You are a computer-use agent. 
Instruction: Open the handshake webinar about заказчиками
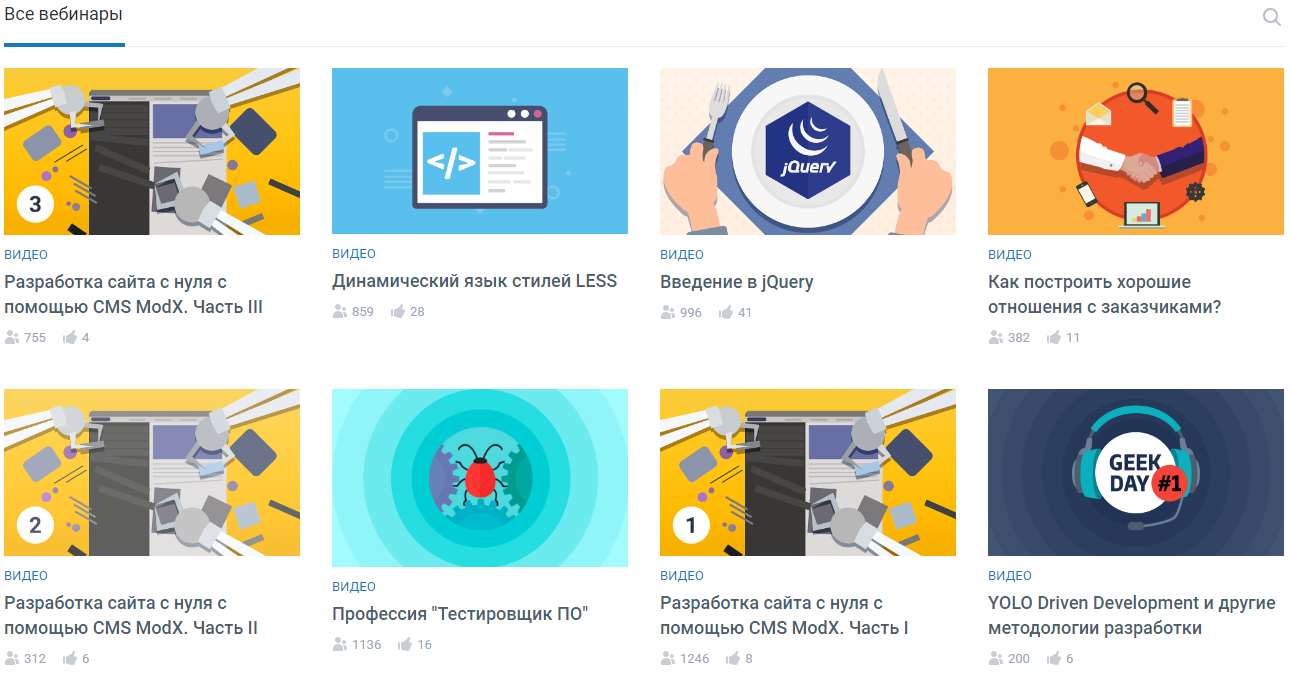(x=1136, y=151)
